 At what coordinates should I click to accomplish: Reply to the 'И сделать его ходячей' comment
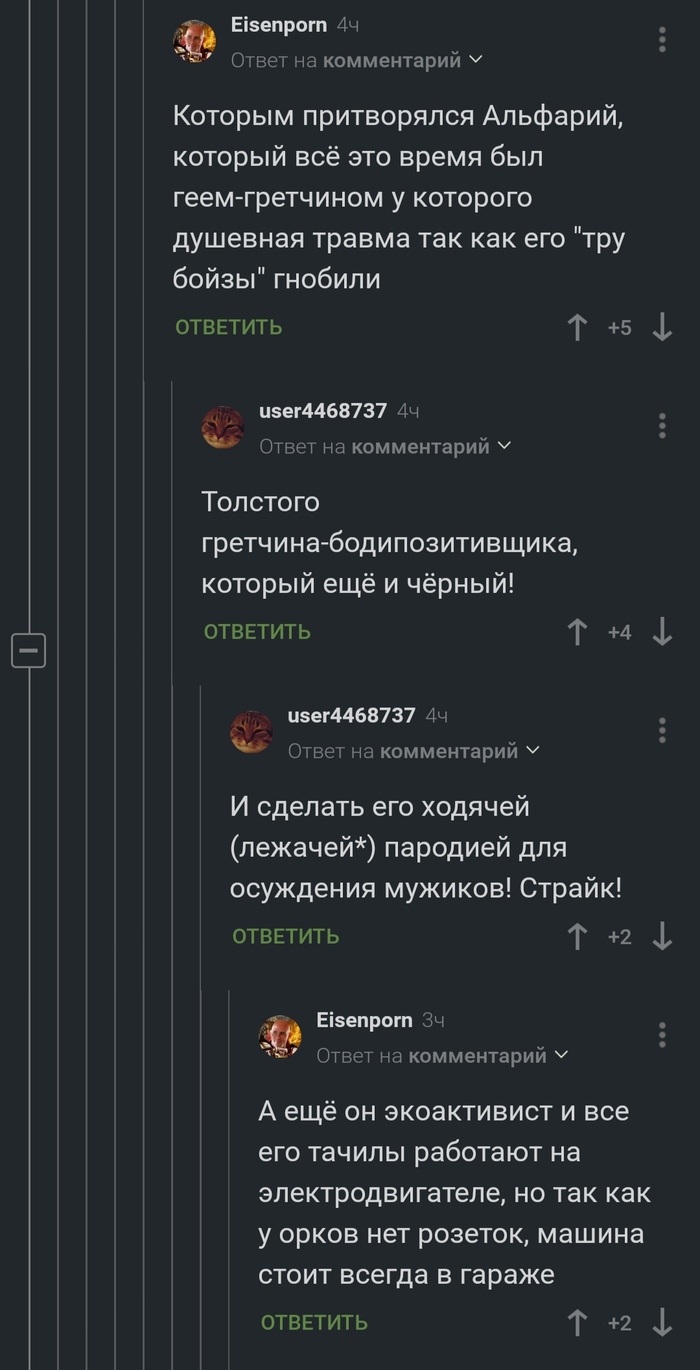pyautogui.click(x=286, y=936)
